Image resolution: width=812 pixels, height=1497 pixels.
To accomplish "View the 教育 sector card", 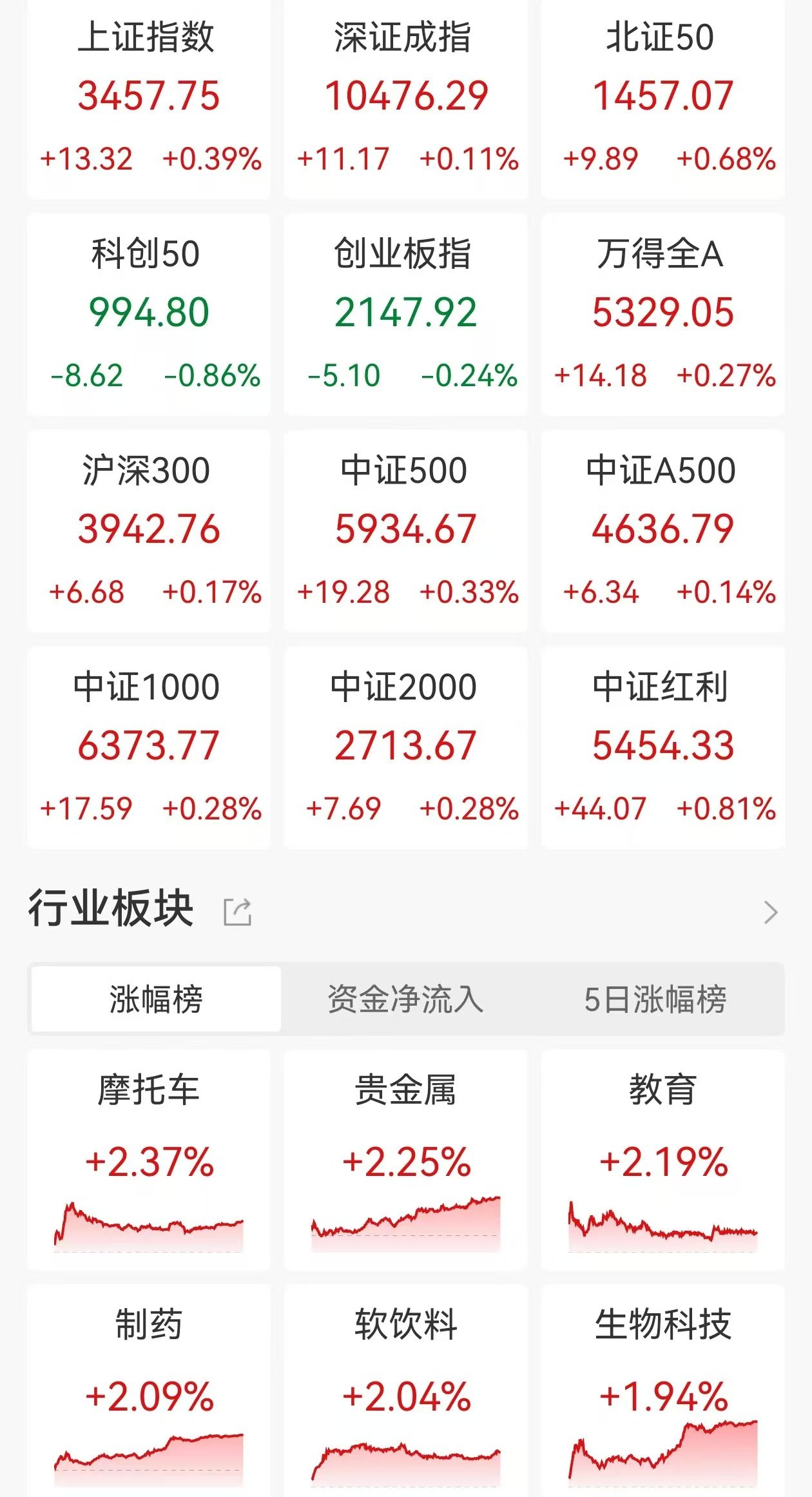I will pyautogui.click(x=662, y=1160).
